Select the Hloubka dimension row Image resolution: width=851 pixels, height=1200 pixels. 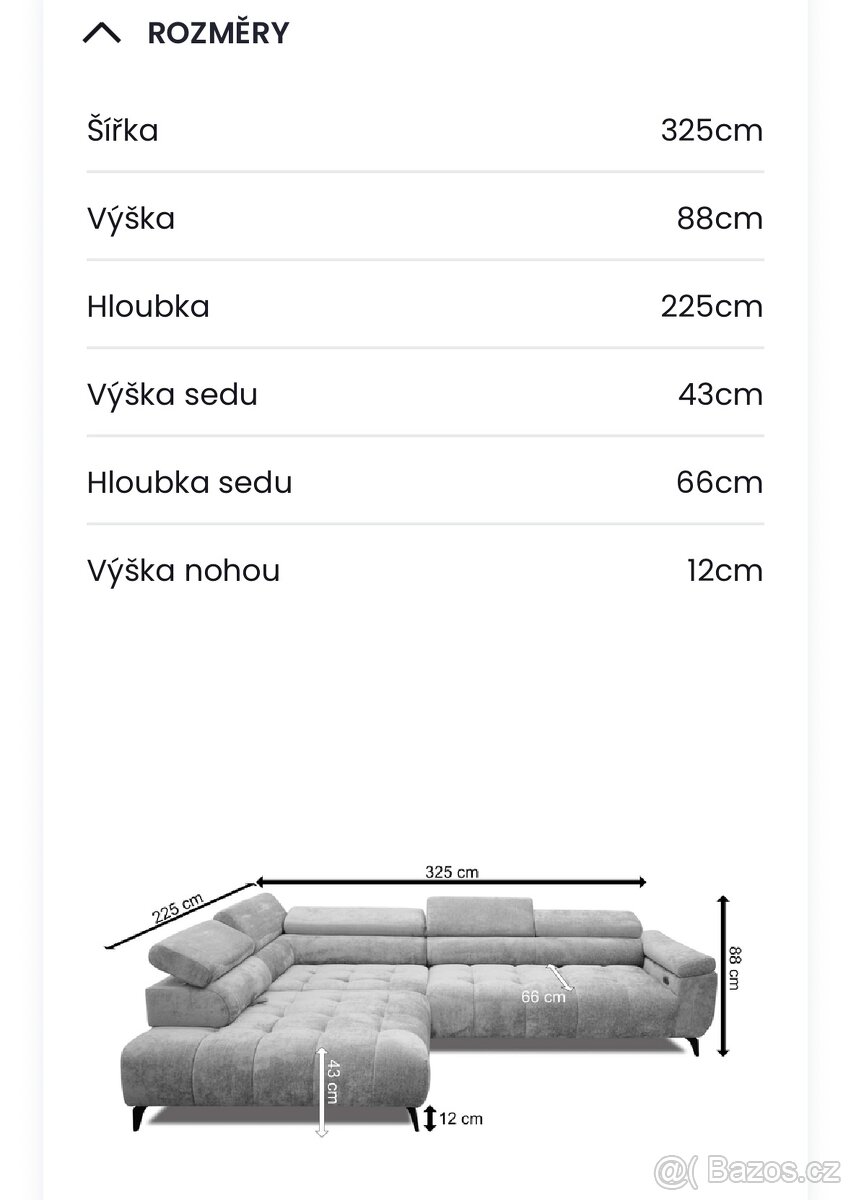(425, 306)
